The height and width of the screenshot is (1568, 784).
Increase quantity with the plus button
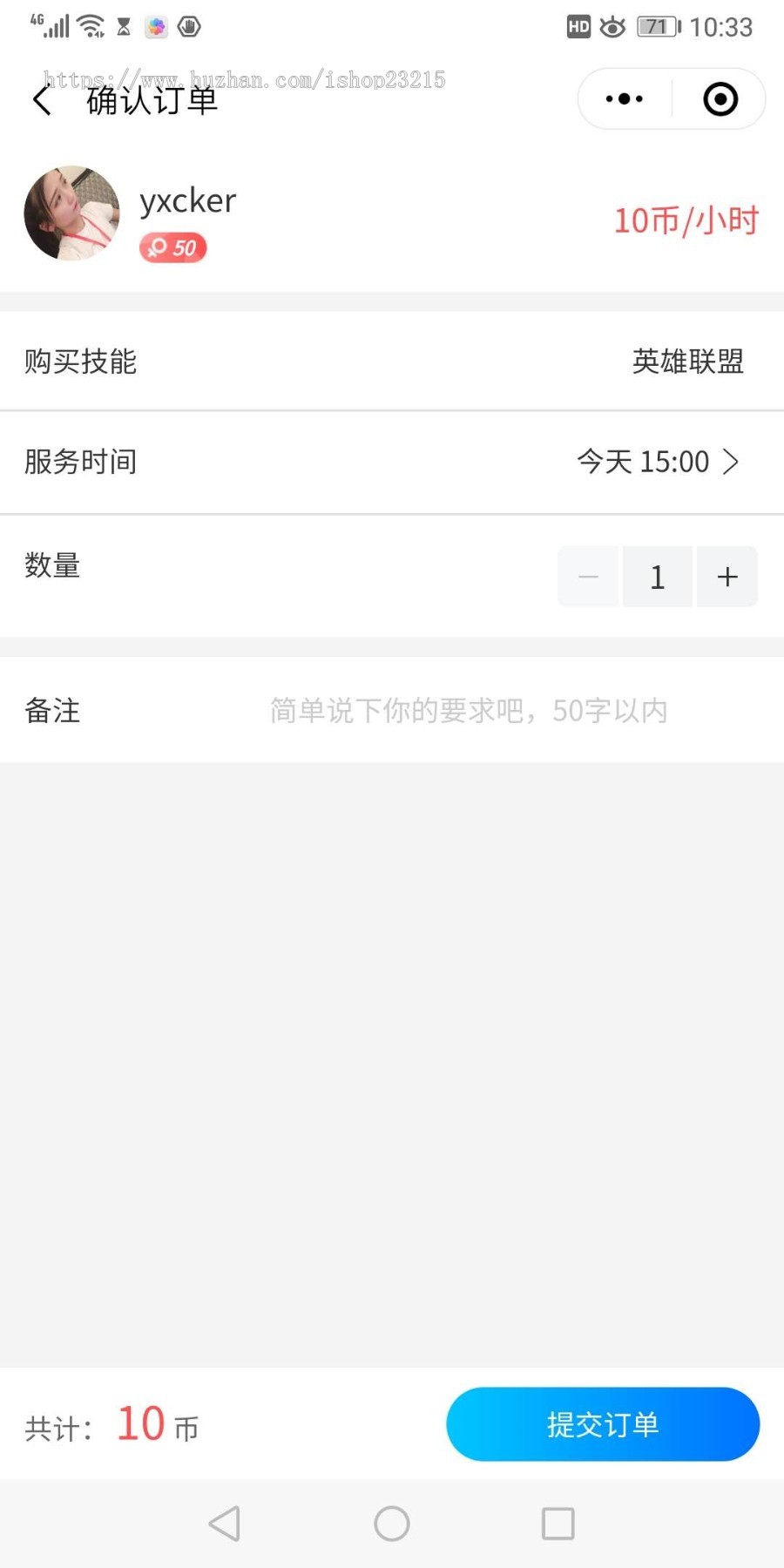[727, 576]
